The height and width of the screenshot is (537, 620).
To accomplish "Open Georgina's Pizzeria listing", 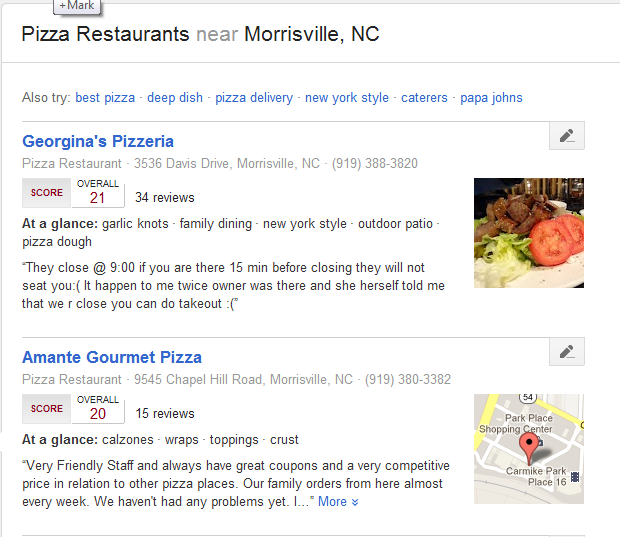I will [98, 141].
